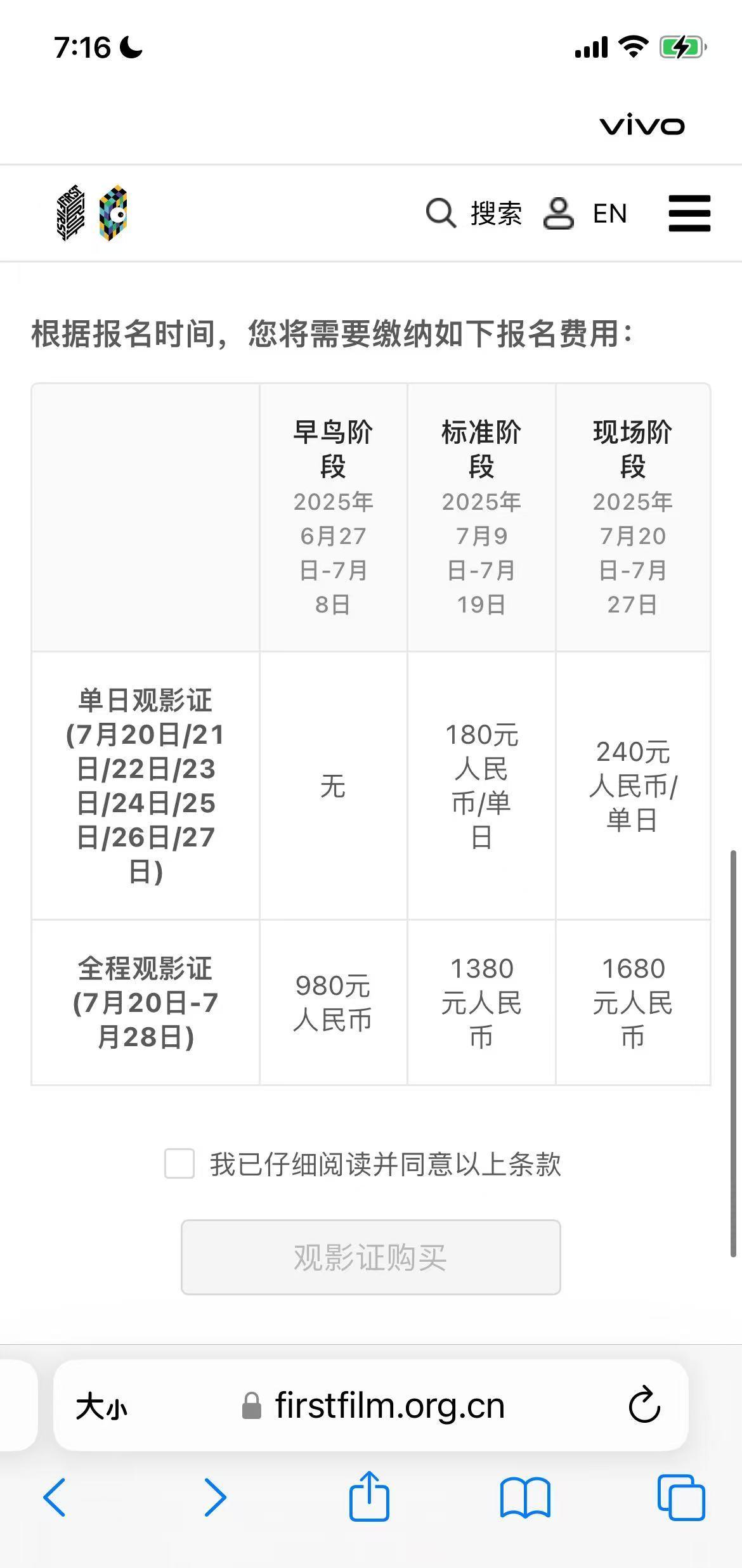Tap the 观影证购买 button
This screenshot has height=1568, width=742.
click(371, 1257)
